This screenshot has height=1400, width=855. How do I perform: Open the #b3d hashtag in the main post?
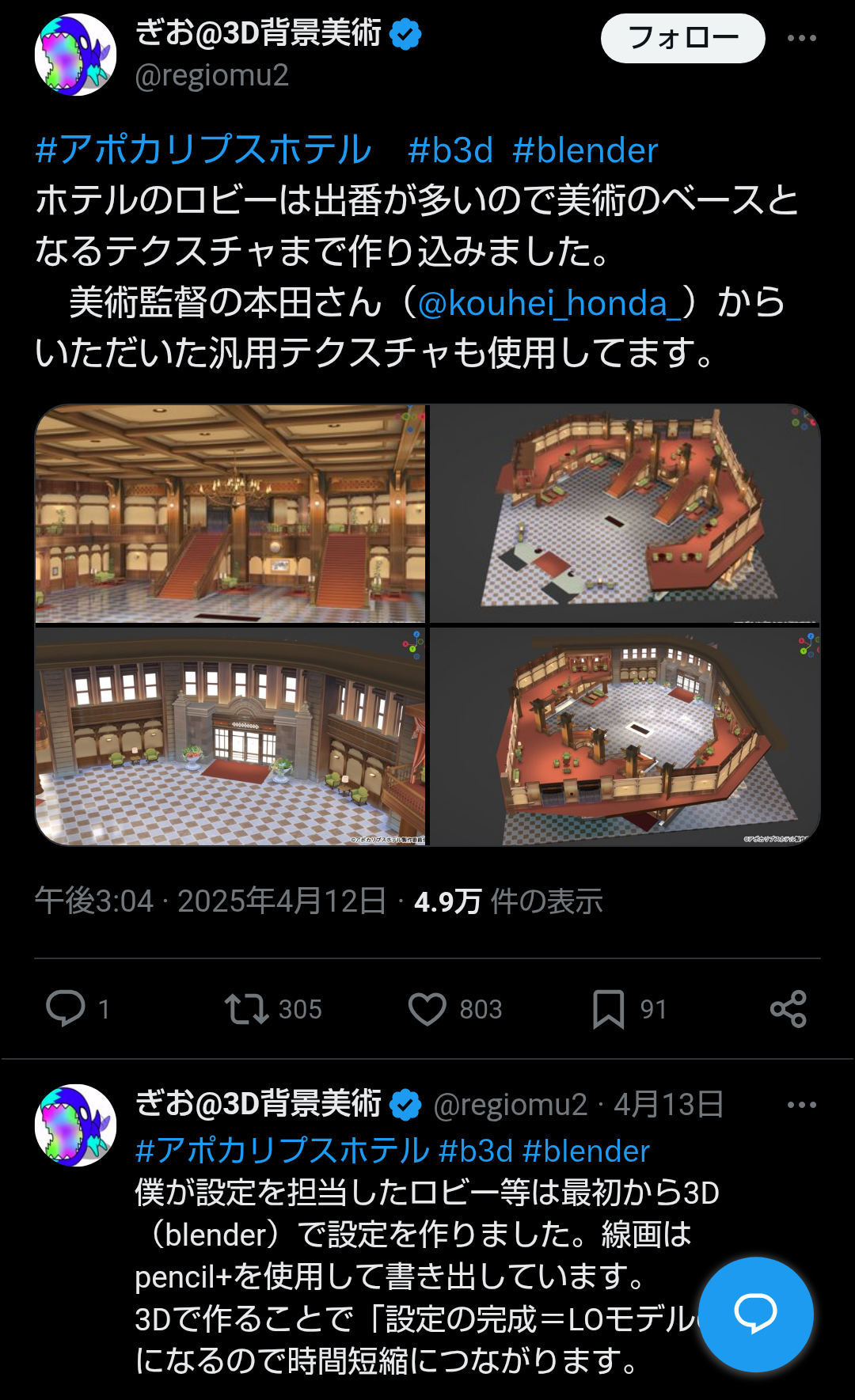point(450,150)
